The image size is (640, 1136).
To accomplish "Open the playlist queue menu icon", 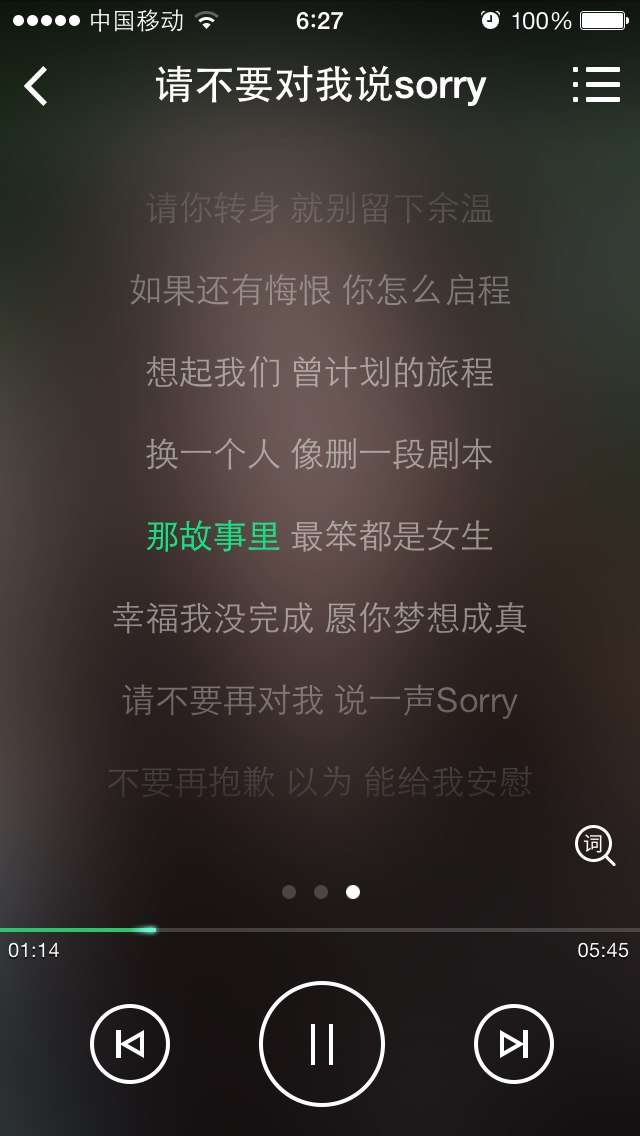I will (x=596, y=85).
